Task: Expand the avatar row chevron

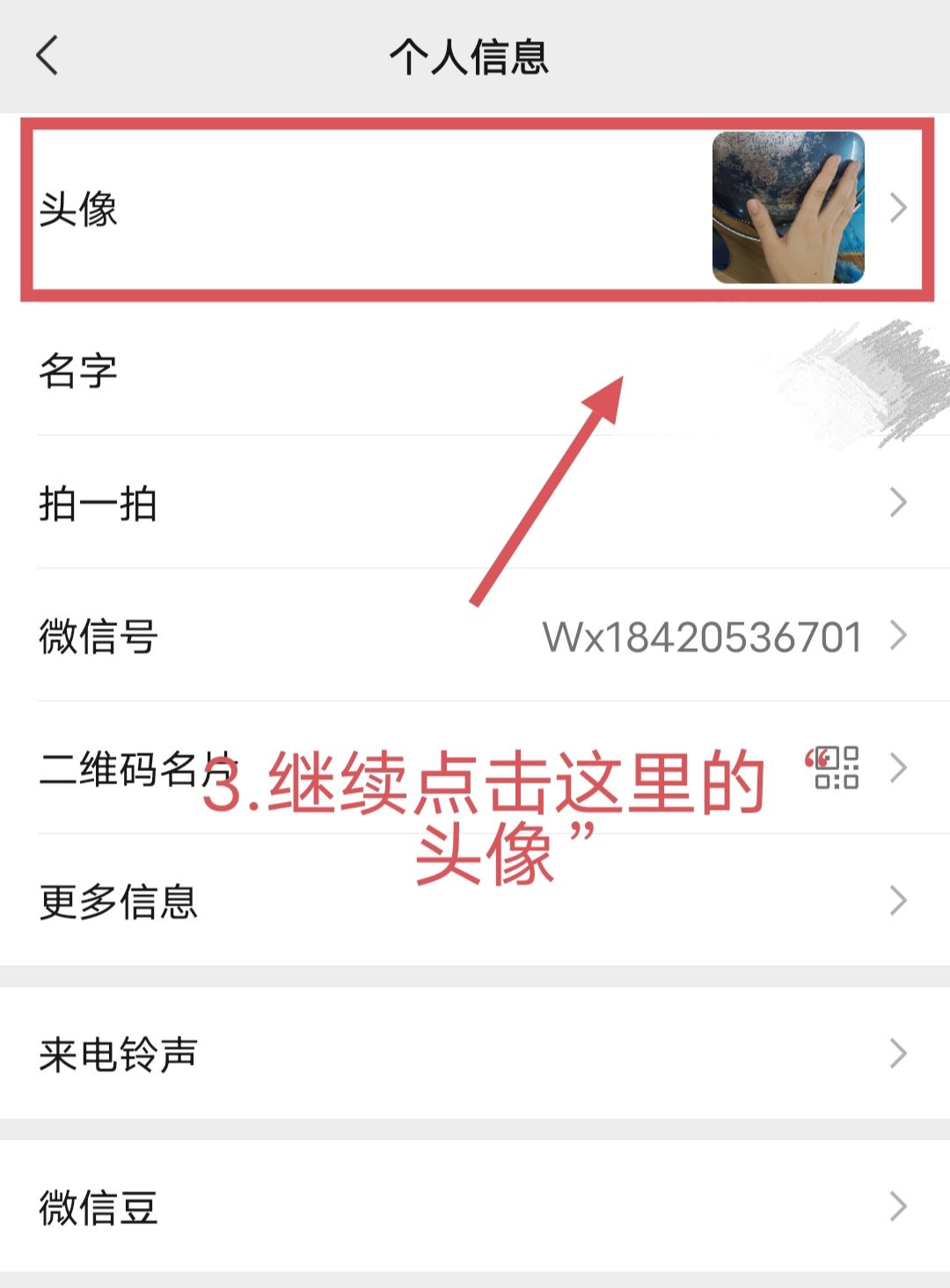Action: pyautogui.click(x=899, y=208)
